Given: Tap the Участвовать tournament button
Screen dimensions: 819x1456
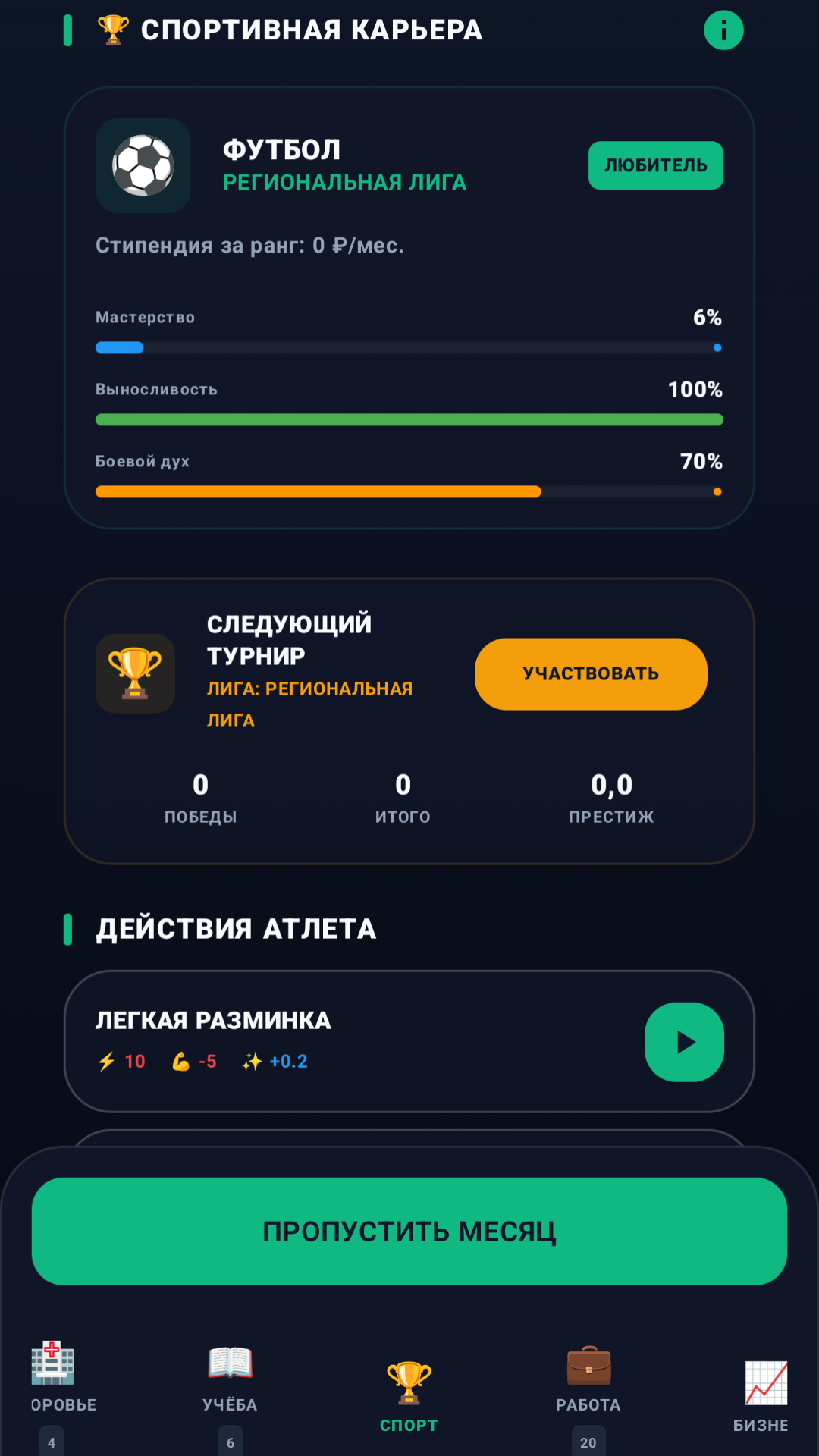Looking at the screenshot, I should pyautogui.click(x=591, y=673).
